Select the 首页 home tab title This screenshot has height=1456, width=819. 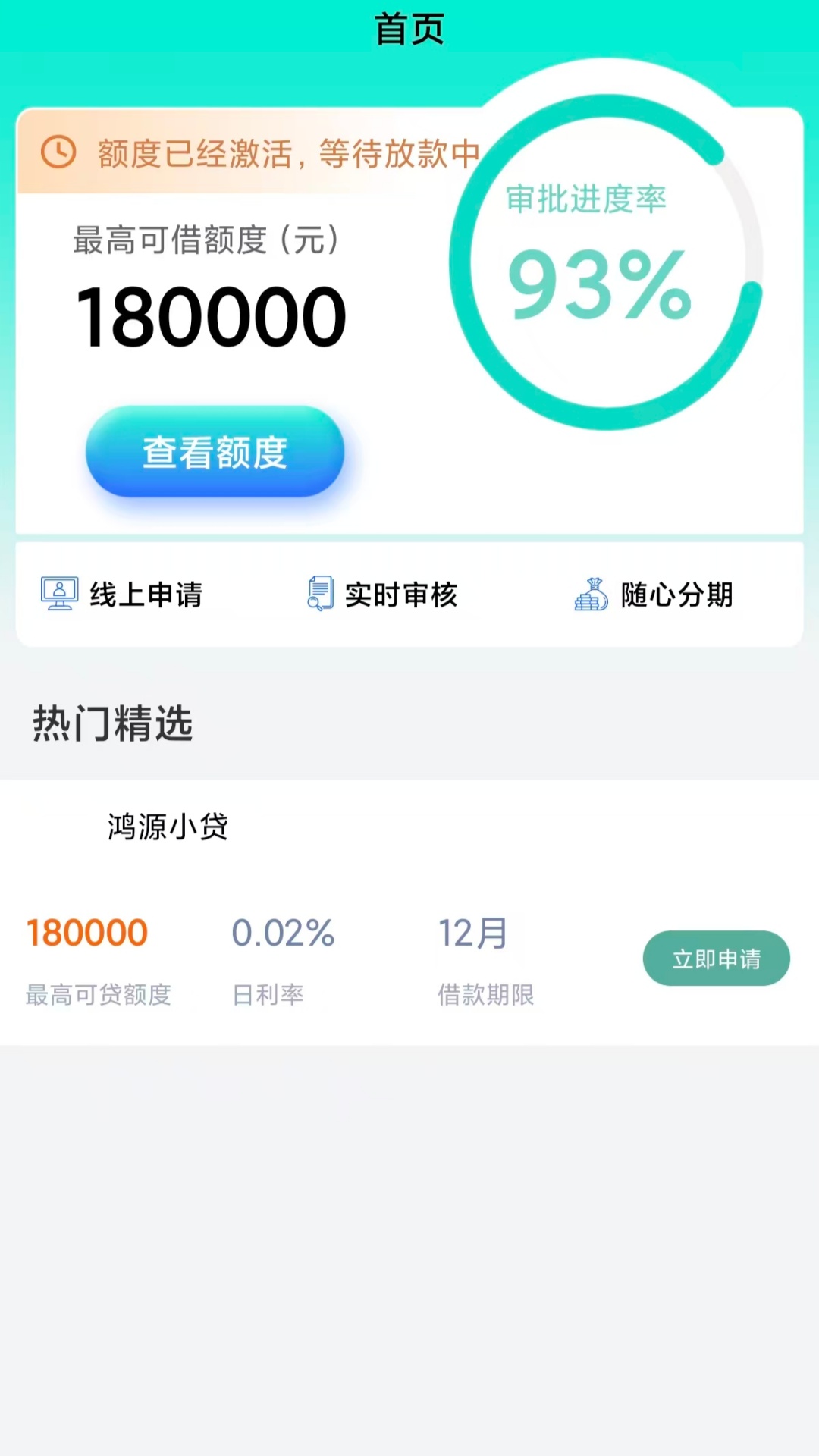tap(409, 29)
